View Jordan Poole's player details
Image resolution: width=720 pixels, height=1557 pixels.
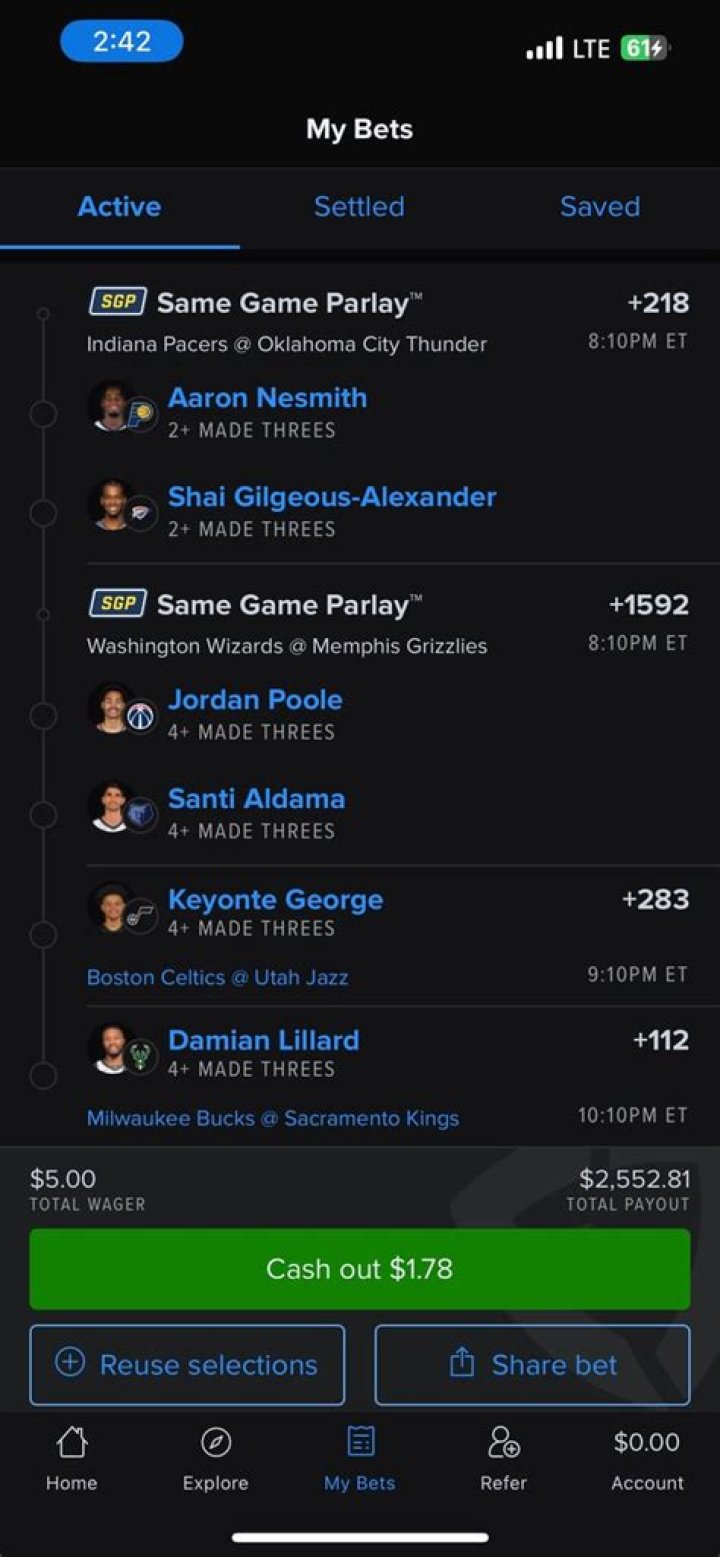click(255, 700)
